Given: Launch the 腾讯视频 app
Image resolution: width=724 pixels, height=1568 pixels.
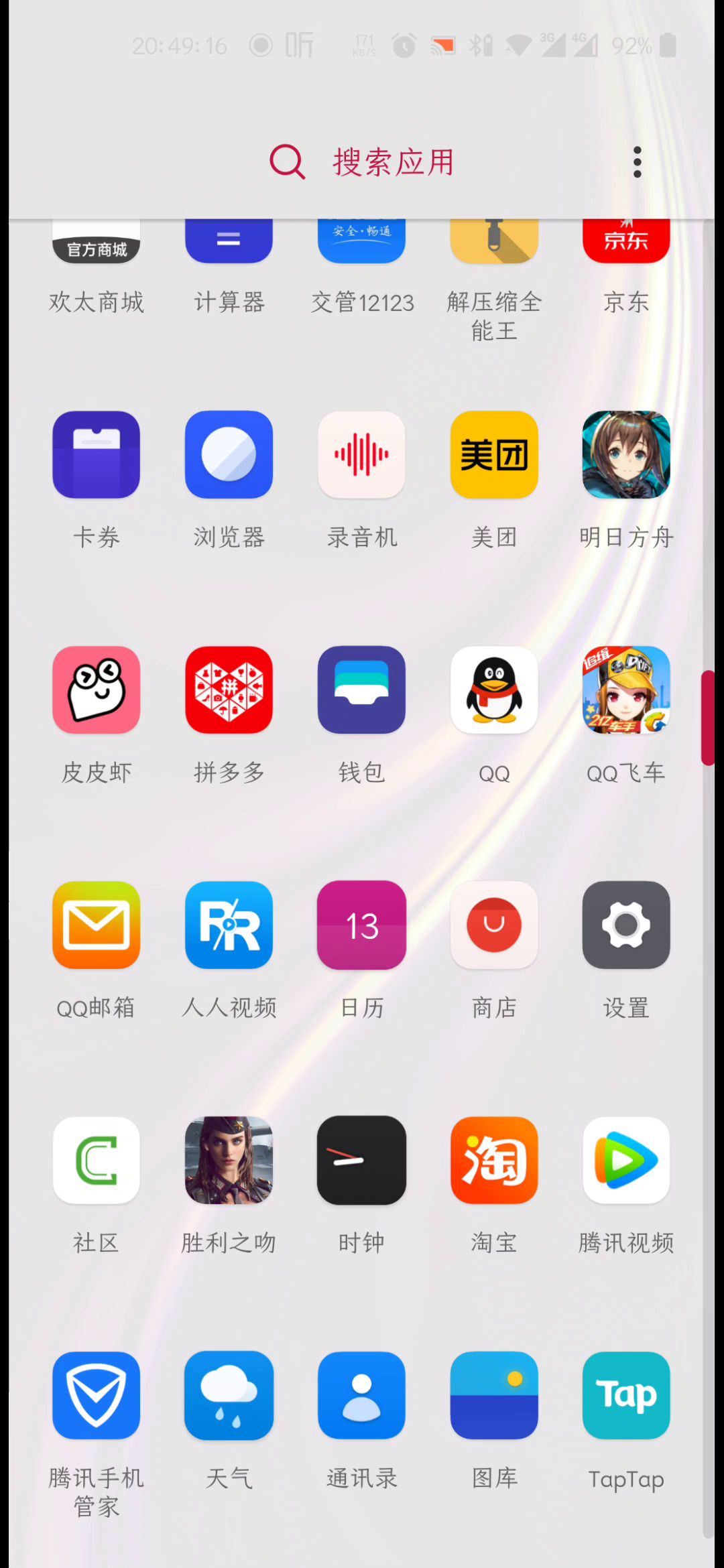Looking at the screenshot, I should 626,1161.
